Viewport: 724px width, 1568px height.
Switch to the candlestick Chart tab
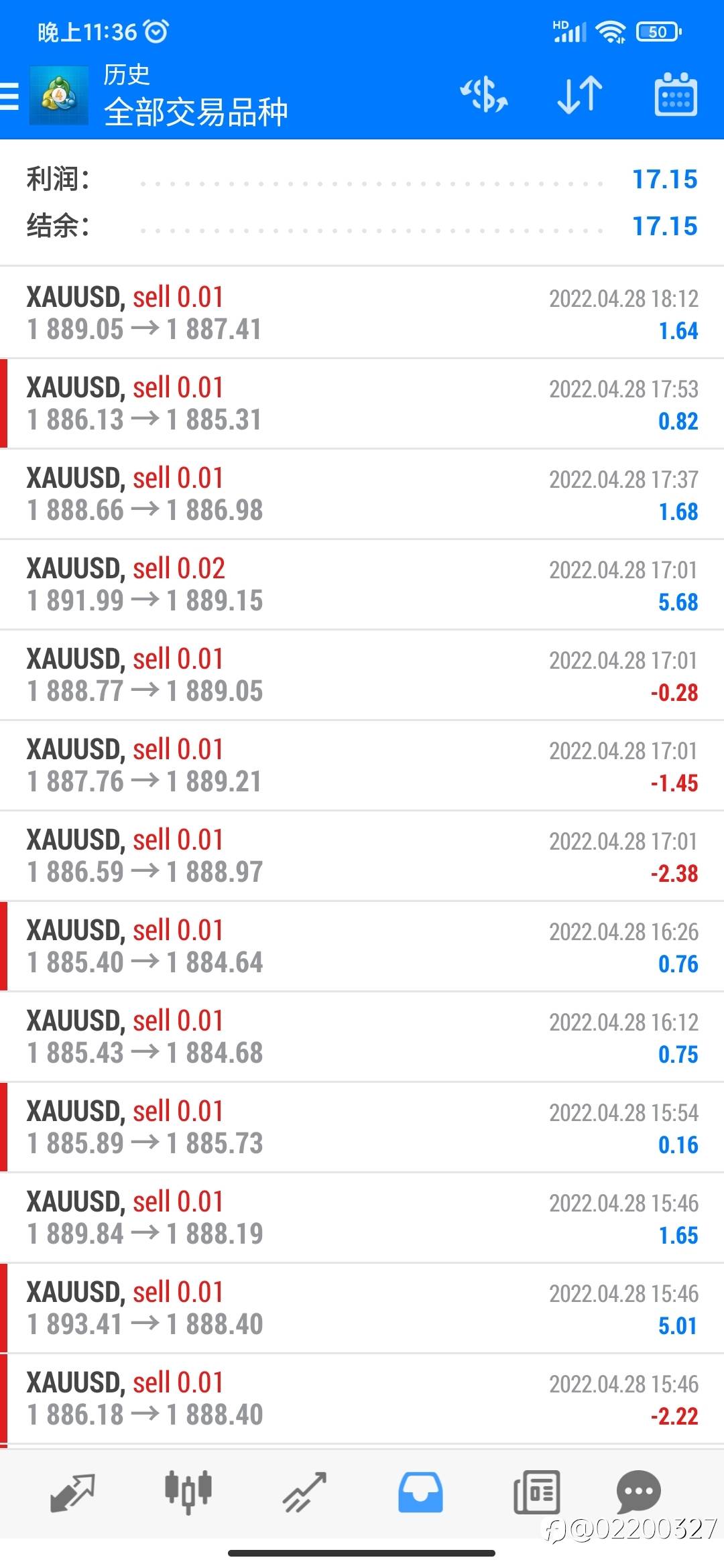[188, 1492]
